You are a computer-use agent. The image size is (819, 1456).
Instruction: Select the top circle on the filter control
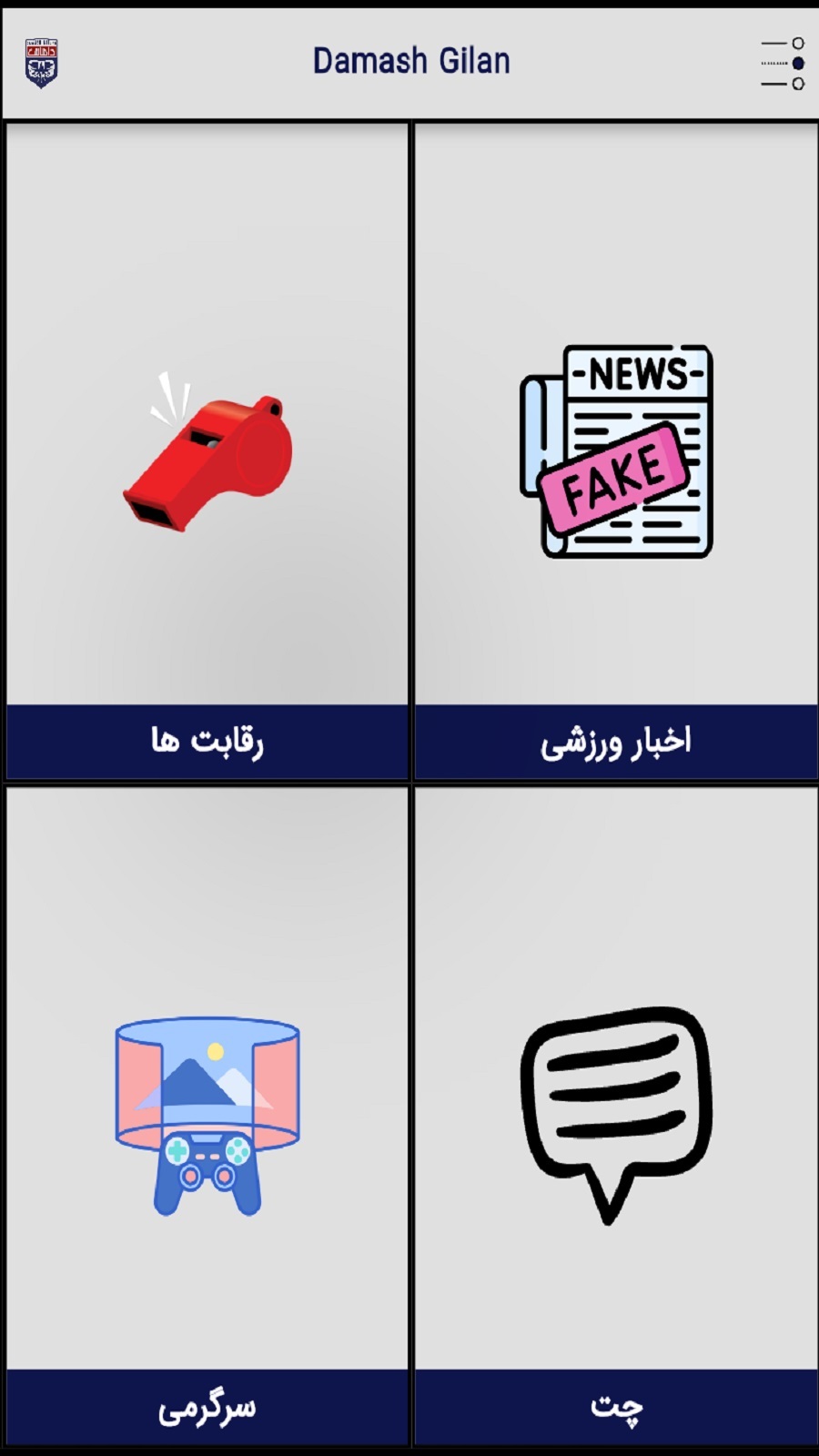[x=800, y=41]
